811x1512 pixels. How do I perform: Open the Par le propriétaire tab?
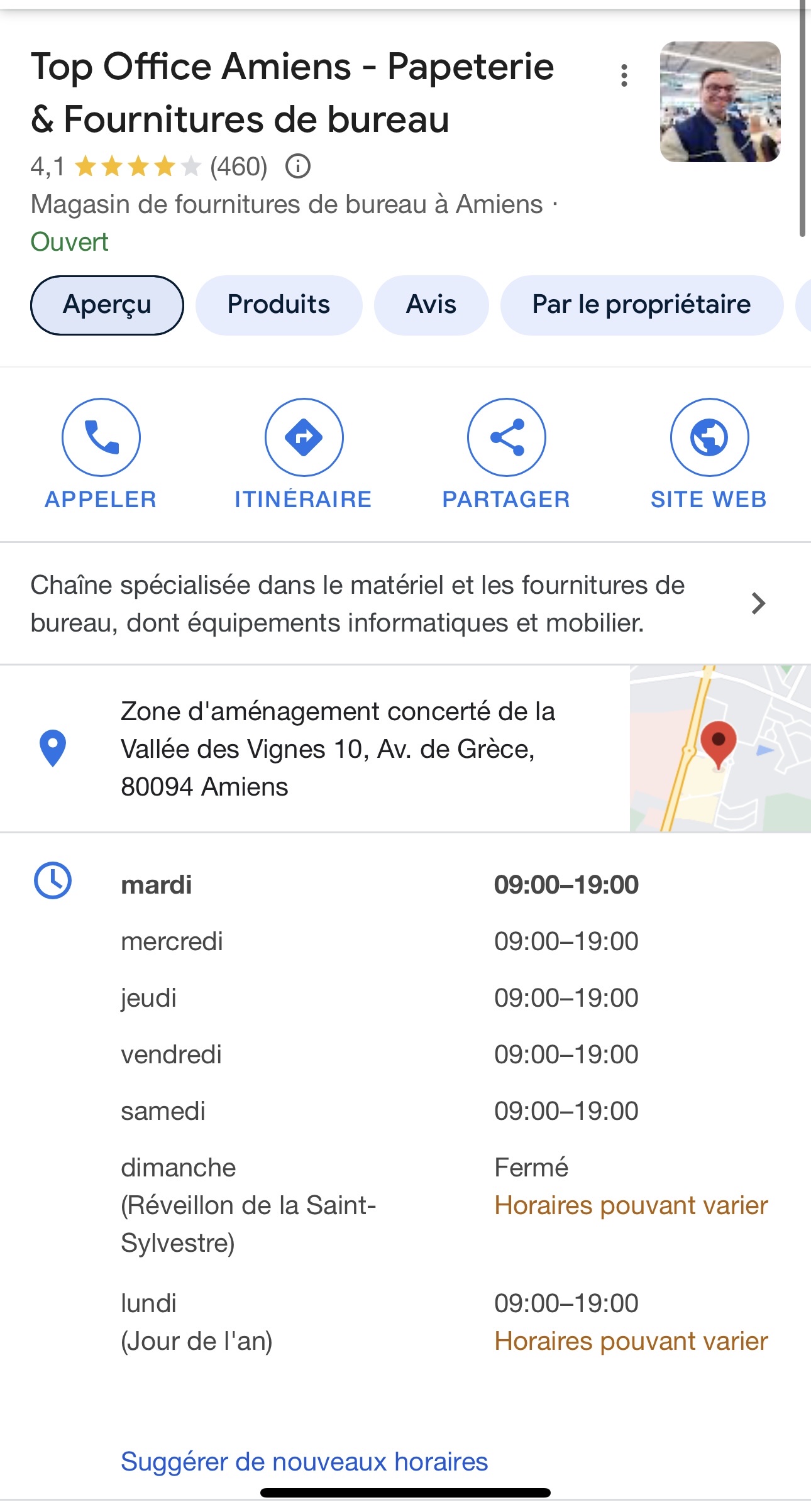[641, 305]
